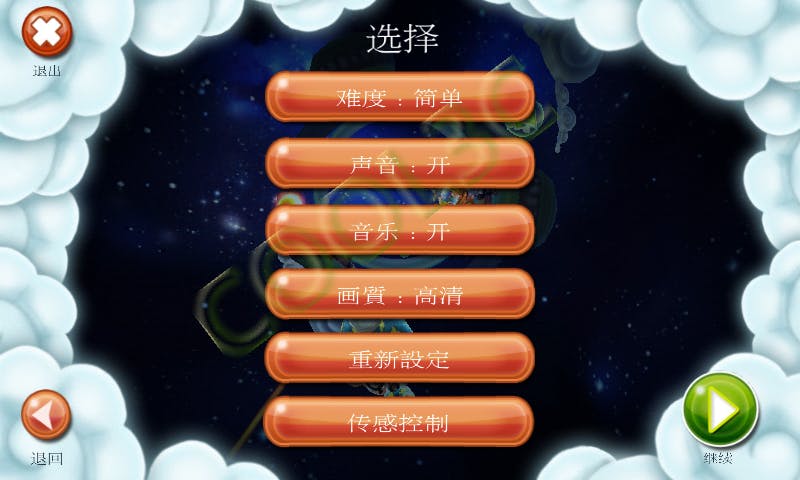Toggle the music setting (音乐：开)
800x480 pixels.
coord(399,230)
